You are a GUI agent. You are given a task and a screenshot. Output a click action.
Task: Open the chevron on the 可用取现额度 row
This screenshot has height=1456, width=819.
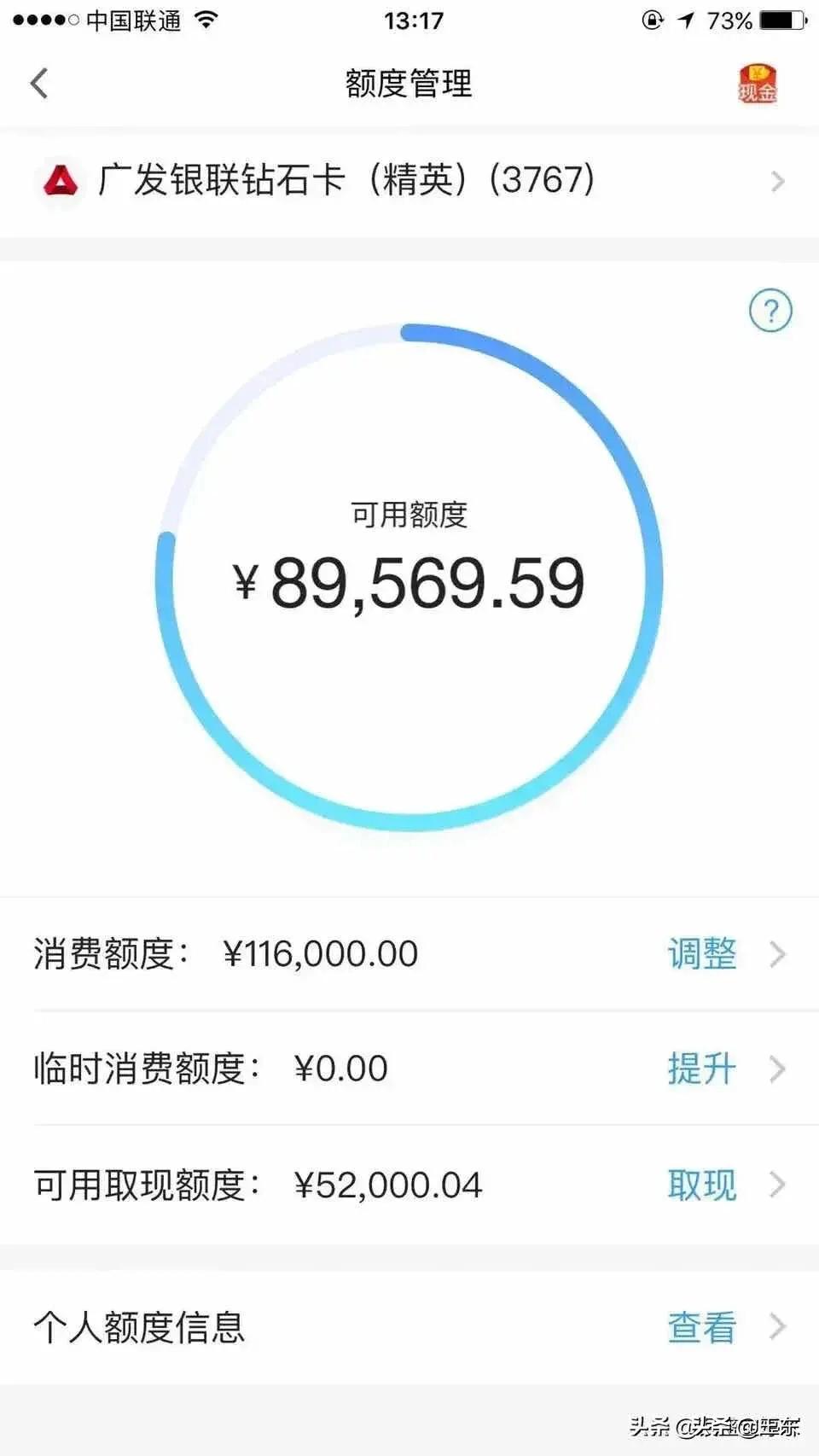[775, 1185]
